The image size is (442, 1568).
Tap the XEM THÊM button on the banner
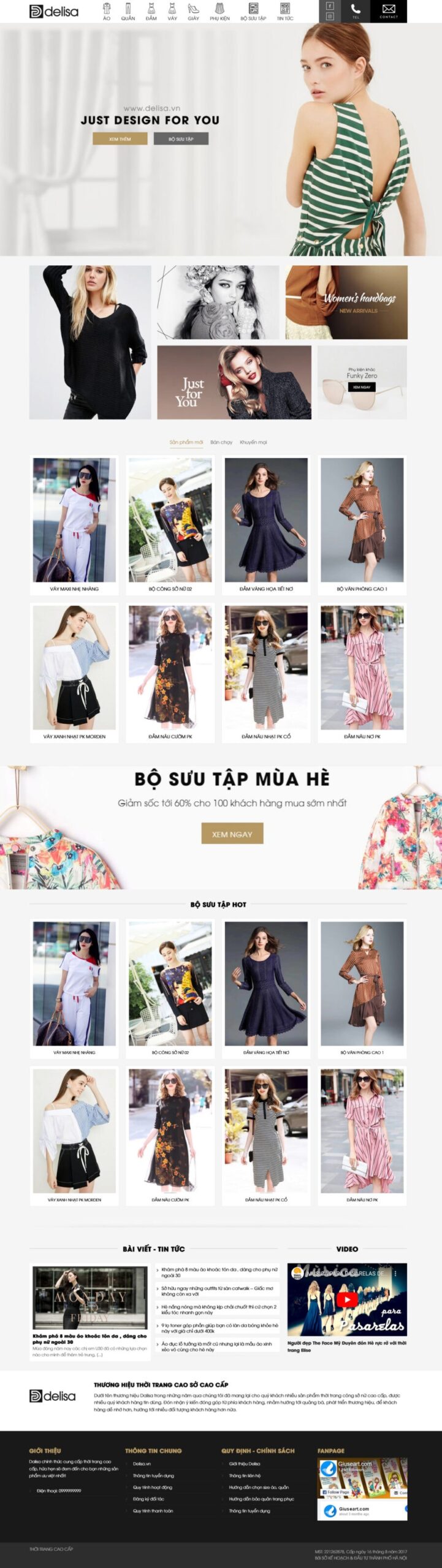pyautogui.click(x=120, y=139)
